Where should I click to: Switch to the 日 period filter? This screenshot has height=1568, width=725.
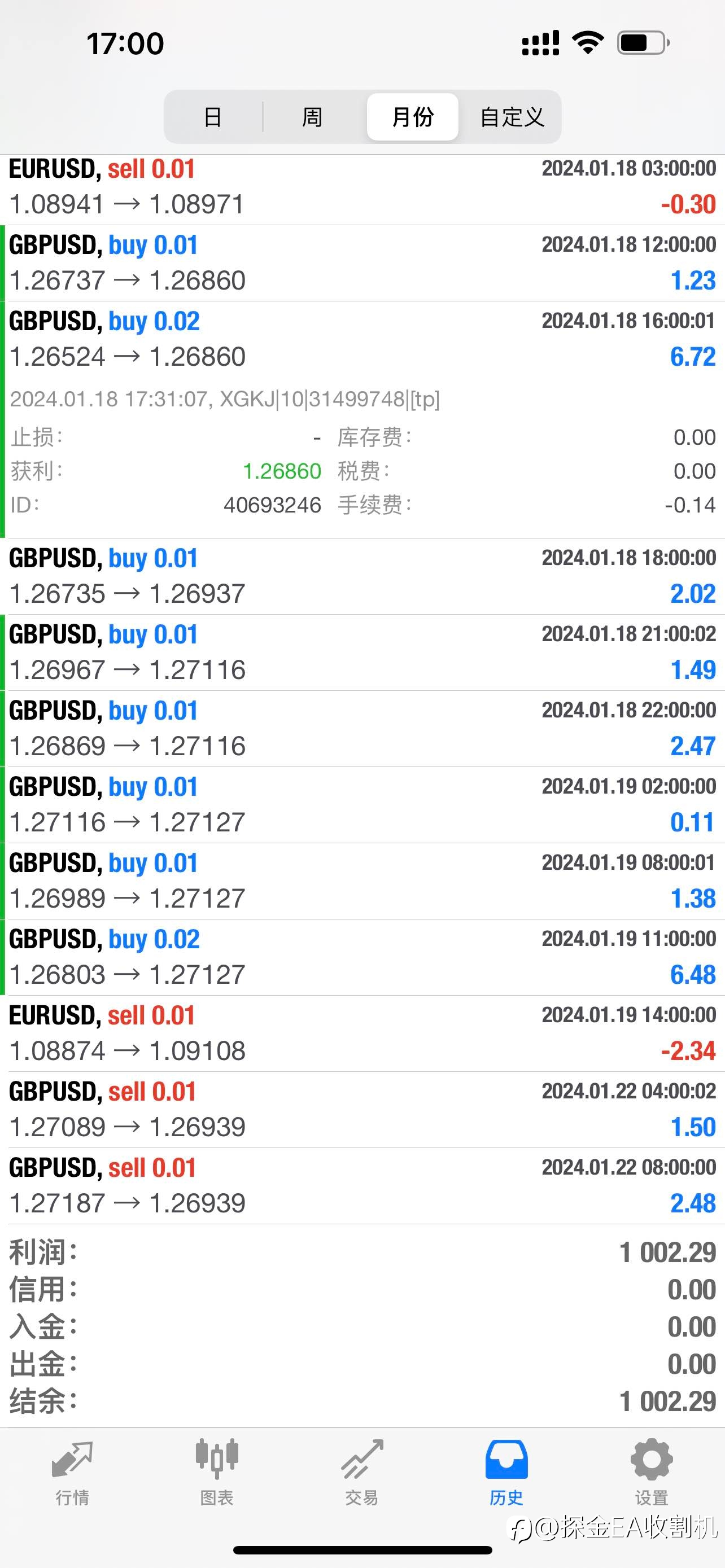coord(213,117)
